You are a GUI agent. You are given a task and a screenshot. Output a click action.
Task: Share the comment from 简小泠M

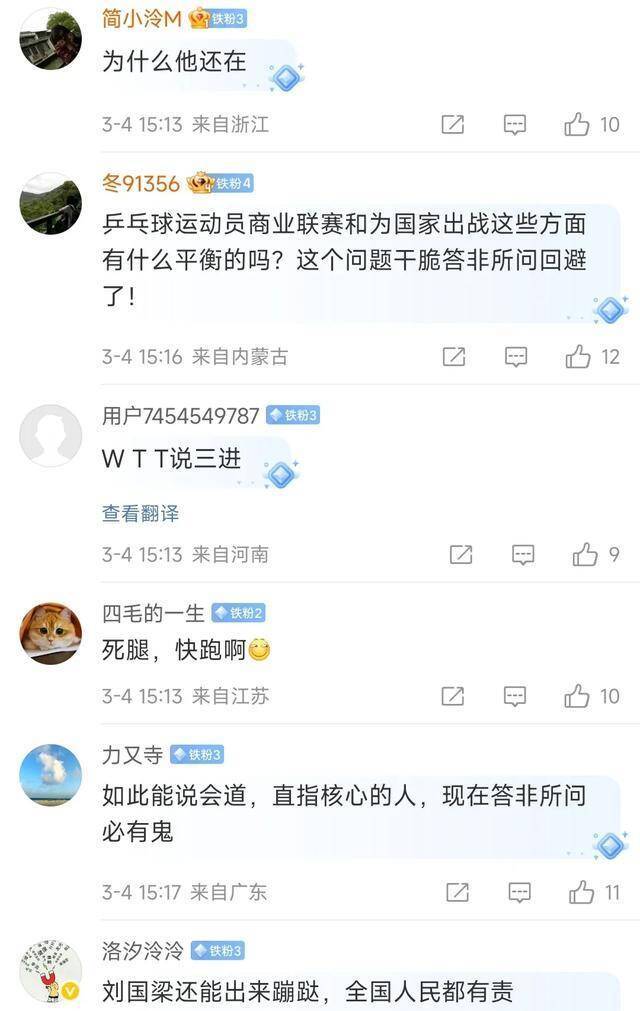click(453, 125)
